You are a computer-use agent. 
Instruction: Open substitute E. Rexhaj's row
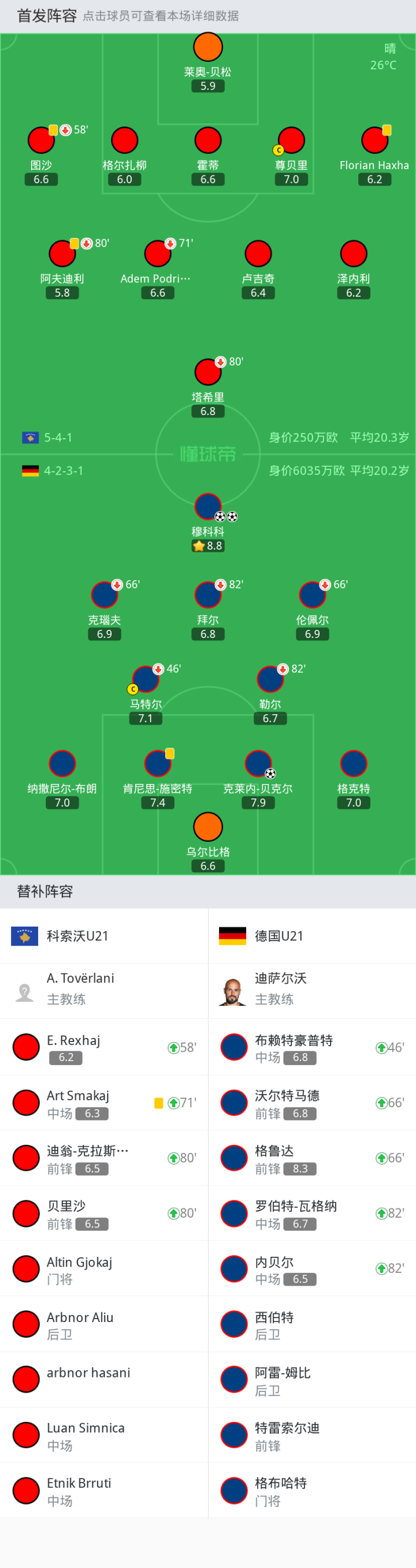point(104,1047)
